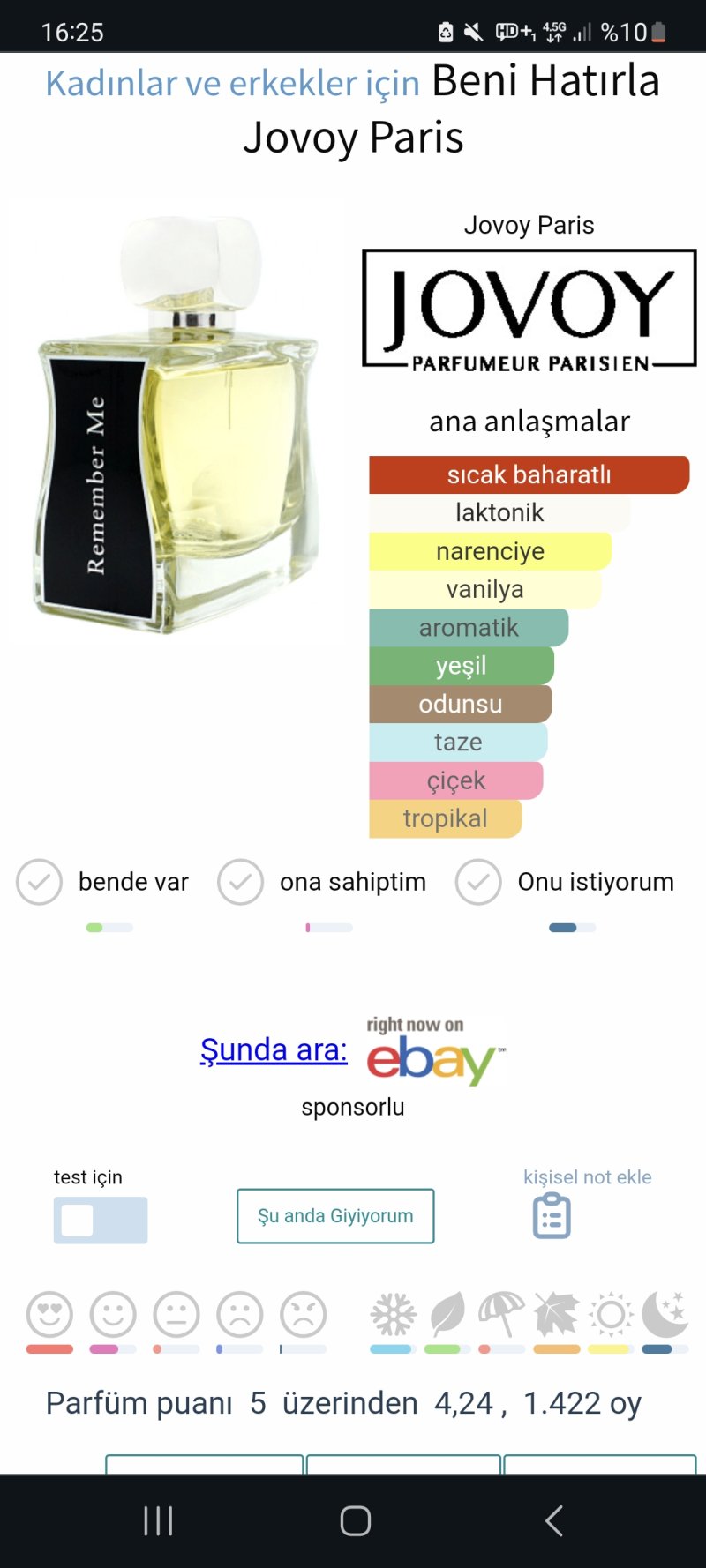Open the Jovoy Paris brand logo
The image size is (706, 1568).
pos(529,309)
